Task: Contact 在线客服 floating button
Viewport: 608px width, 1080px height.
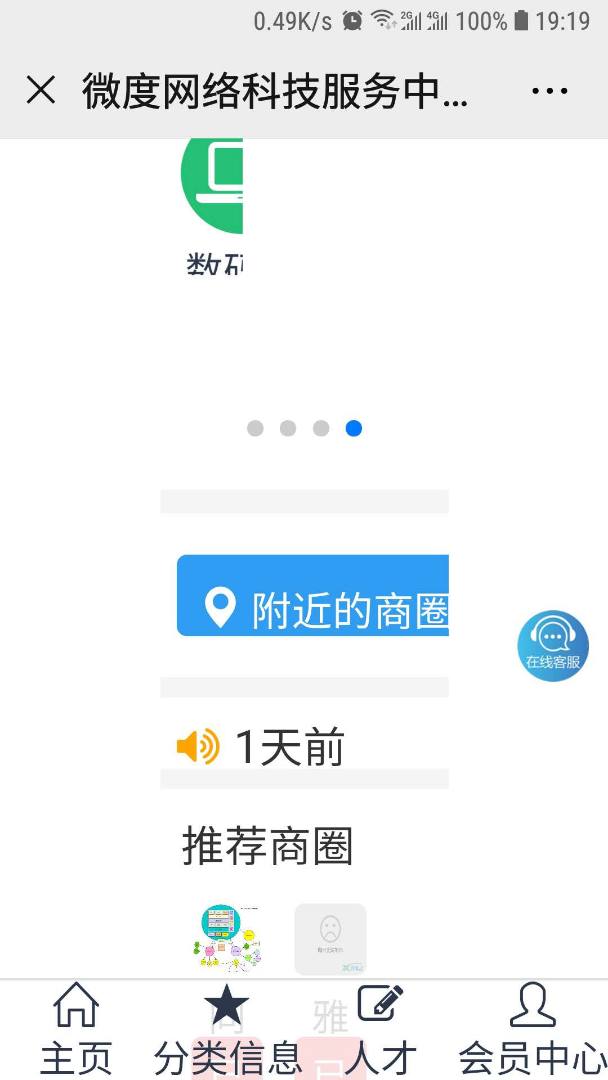Action: click(553, 645)
